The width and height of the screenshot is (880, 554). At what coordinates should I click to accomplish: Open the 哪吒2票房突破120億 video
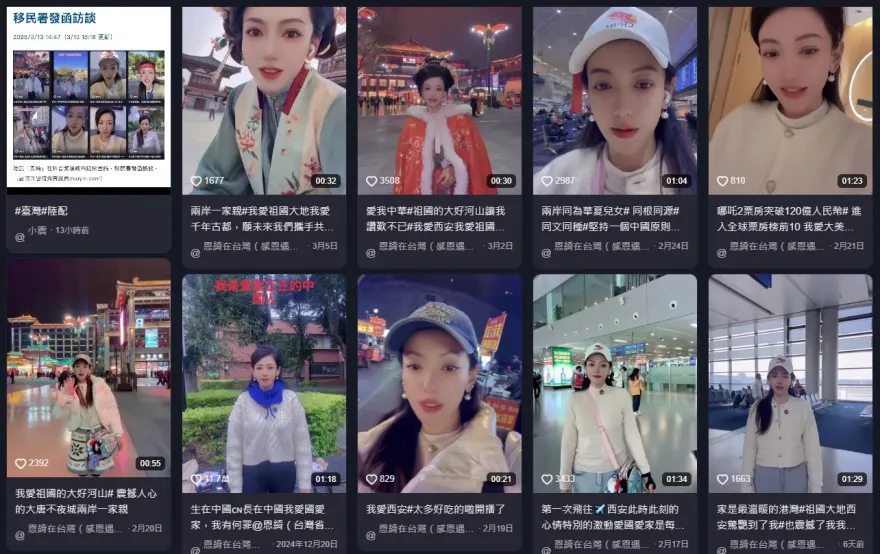(790, 100)
